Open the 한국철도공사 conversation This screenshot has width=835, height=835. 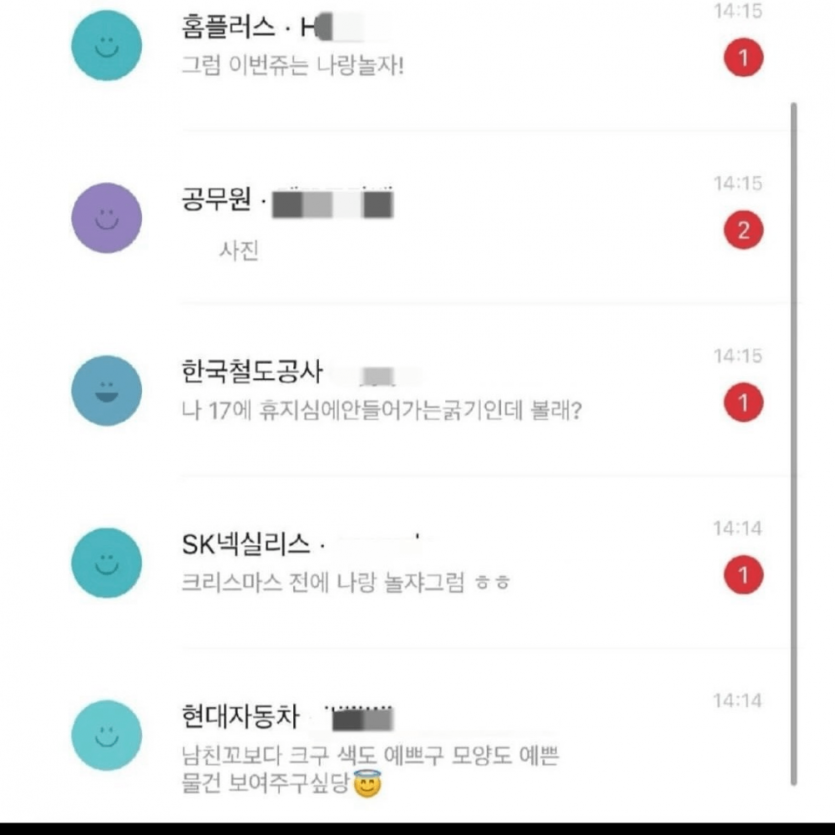click(x=400, y=392)
